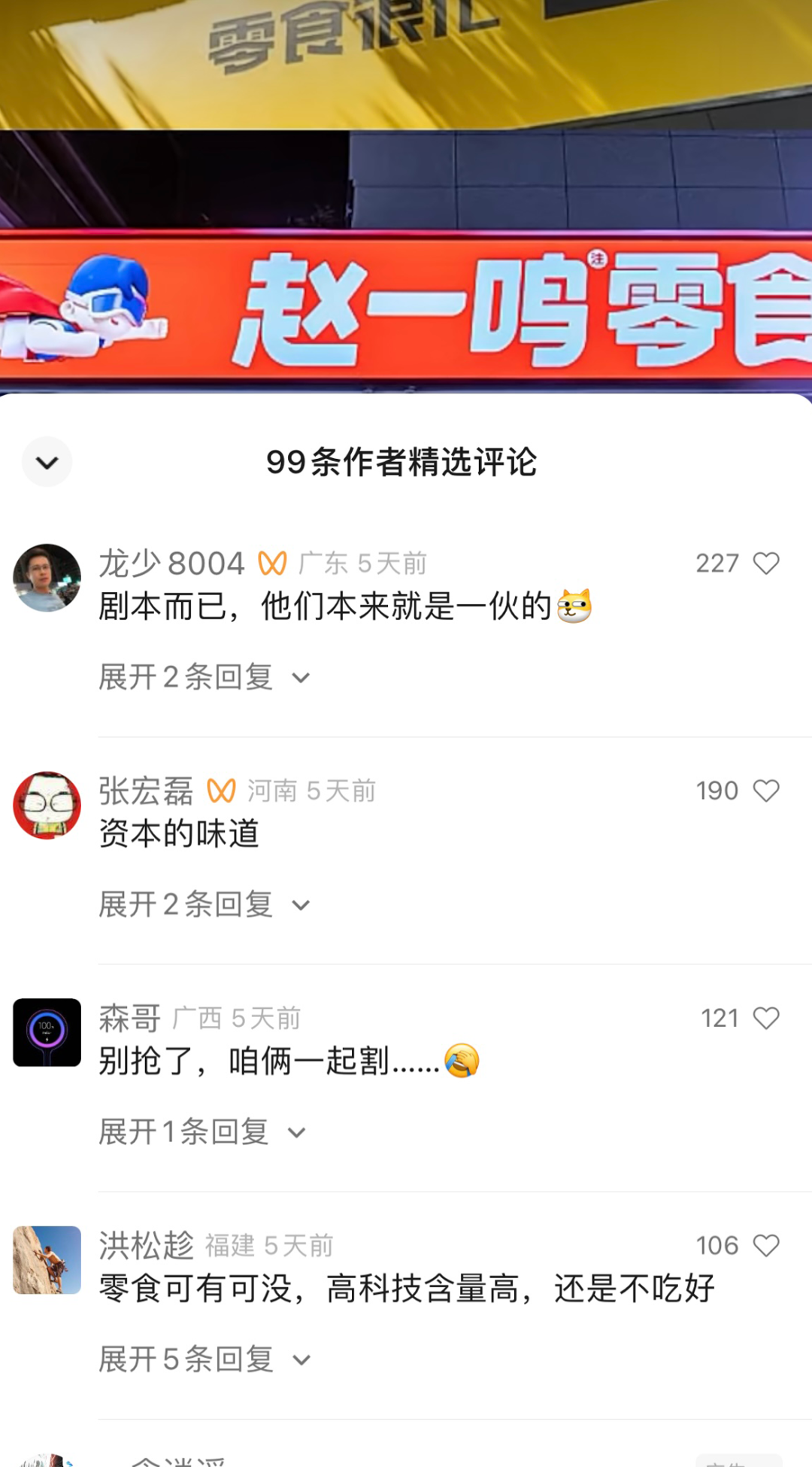Collapse the comments panel with the down chevron
This screenshot has width=812, height=1467.
[x=47, y=462]
